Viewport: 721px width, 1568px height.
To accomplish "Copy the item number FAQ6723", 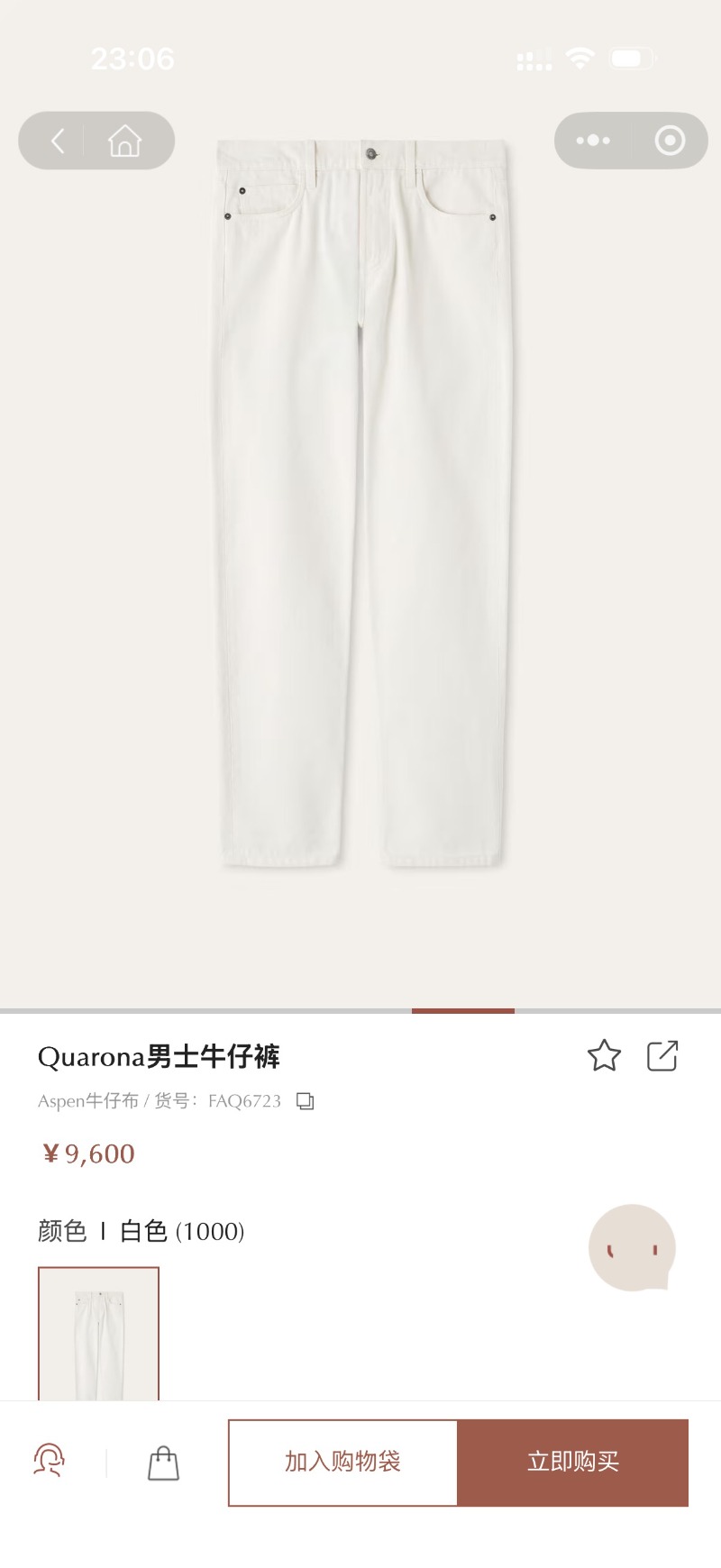I will point(306,1101).
